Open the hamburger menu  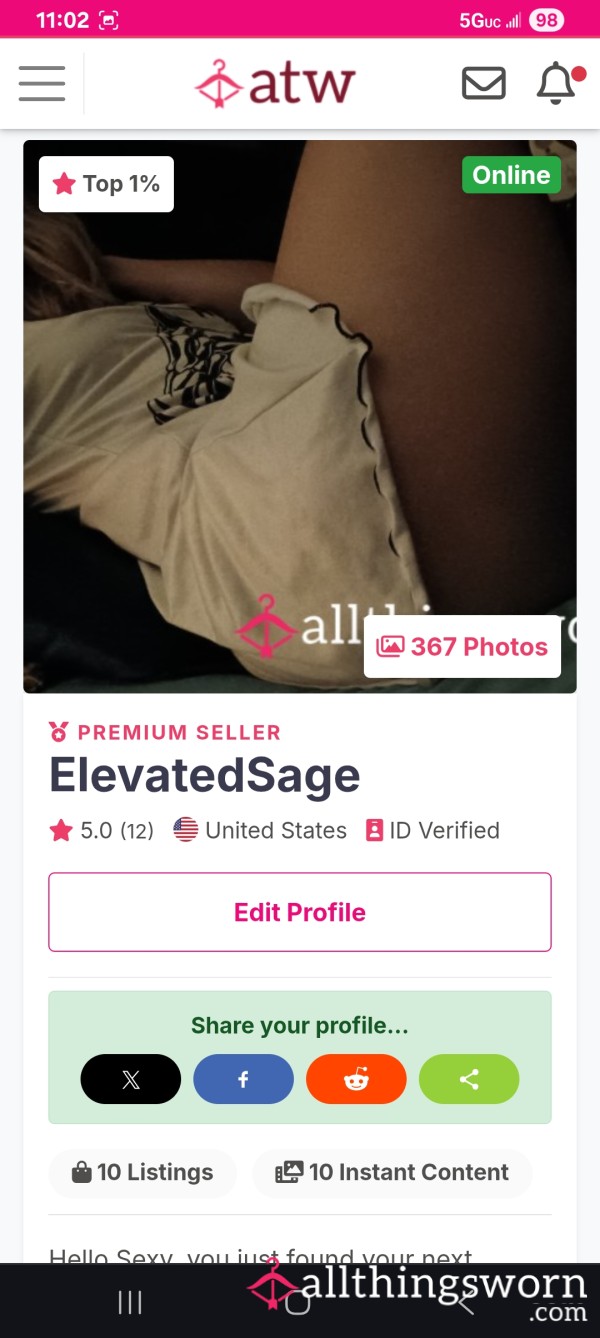[42, 84]
